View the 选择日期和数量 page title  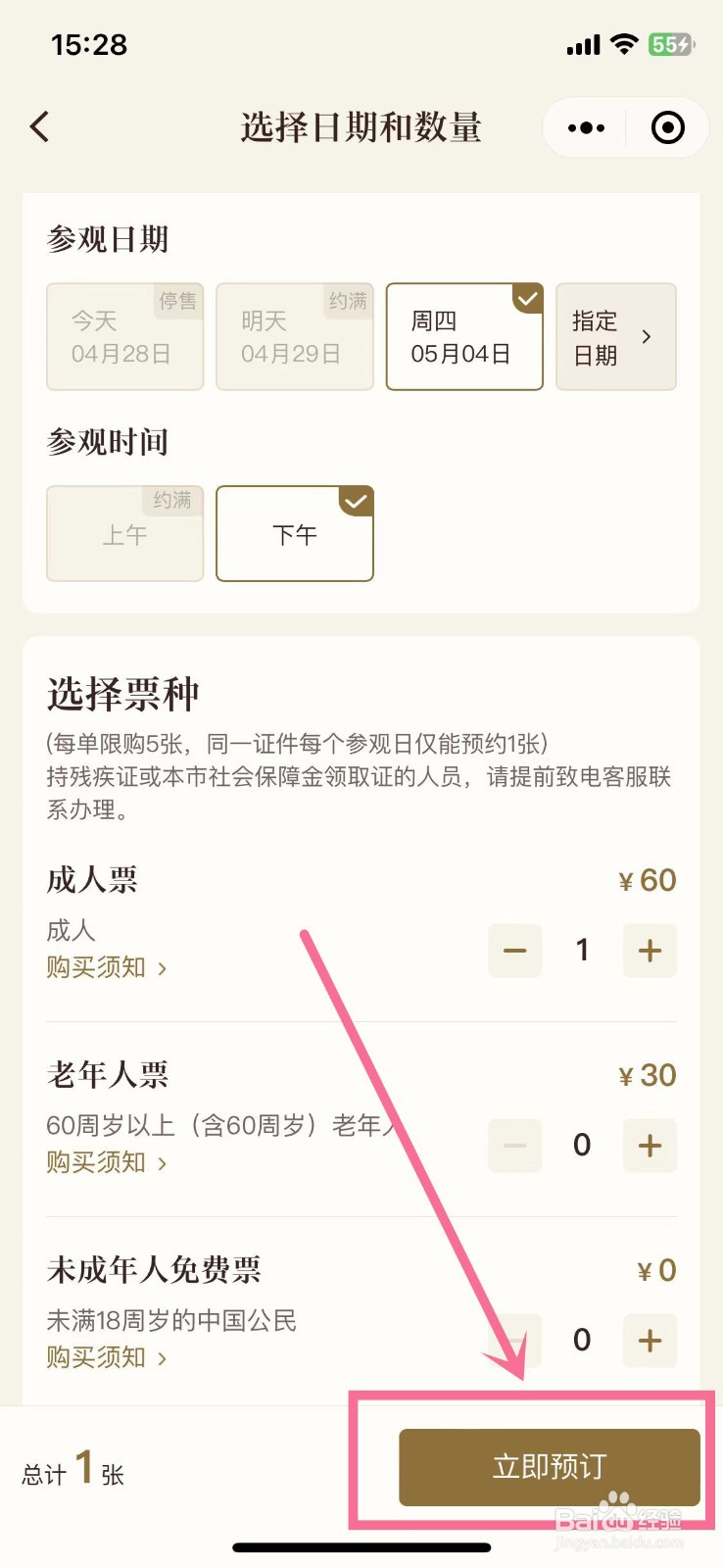(x=361, y=127)
